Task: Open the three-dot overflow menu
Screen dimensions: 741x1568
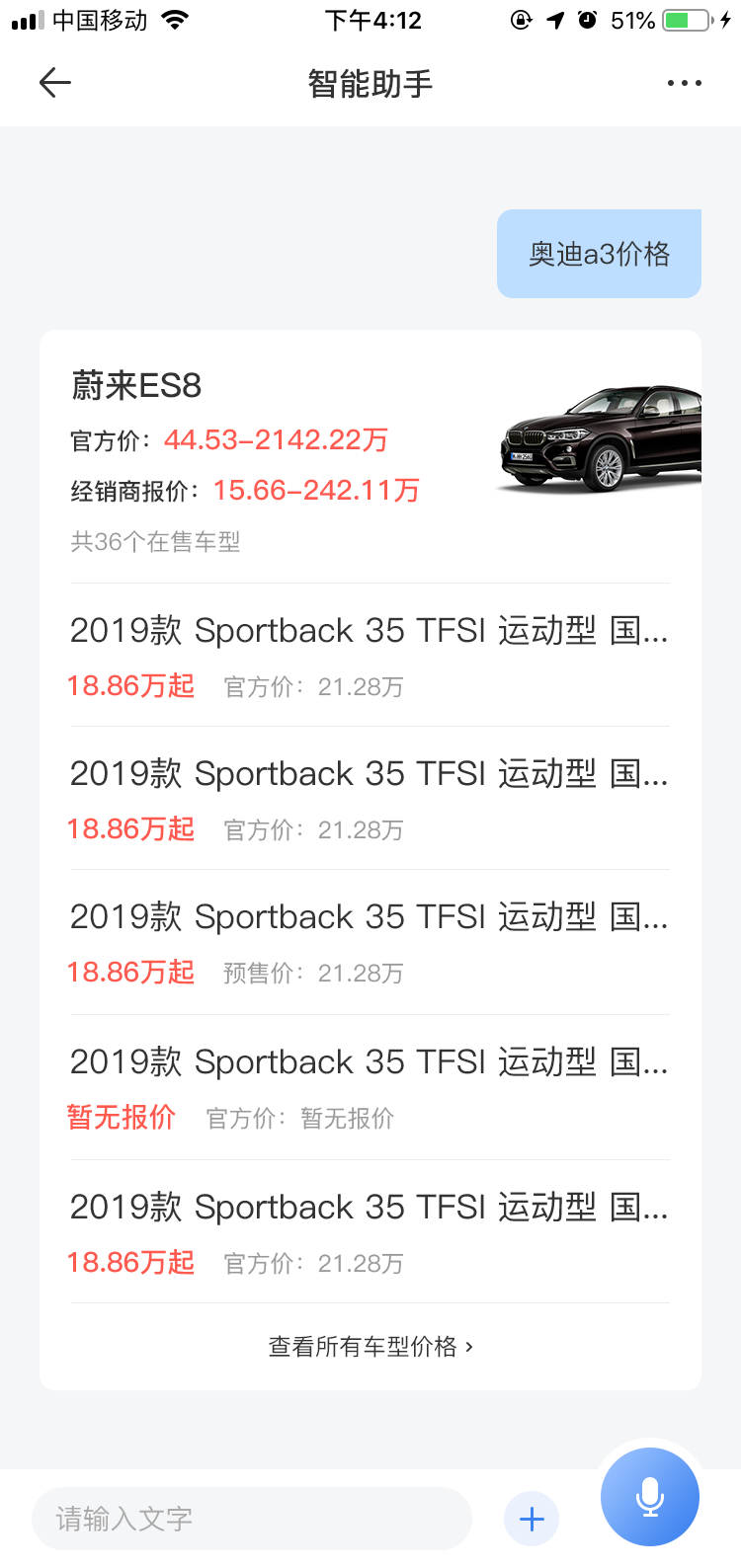Action: tap(684, 84)
